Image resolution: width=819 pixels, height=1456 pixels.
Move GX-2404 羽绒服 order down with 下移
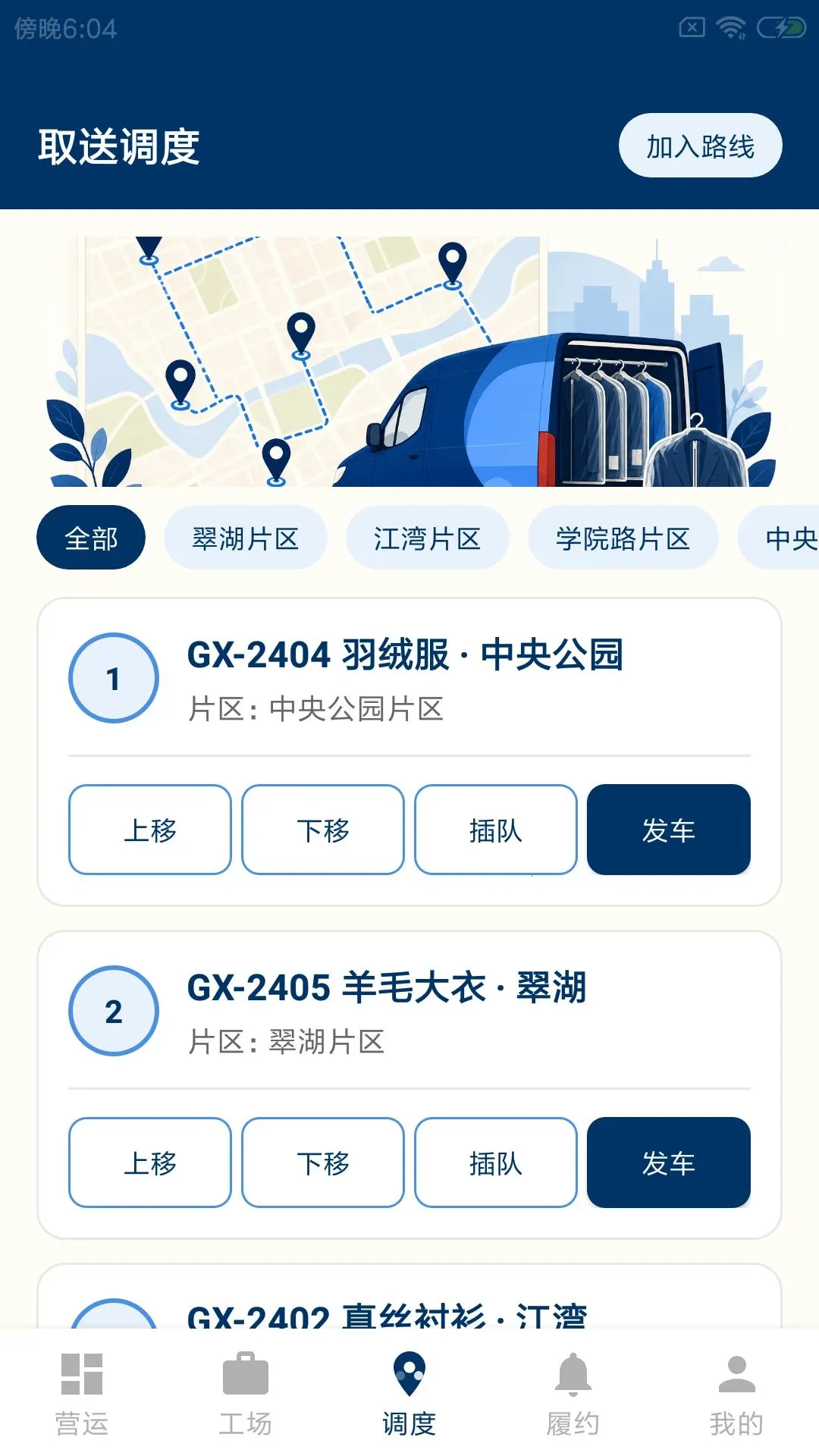(323, 830)
